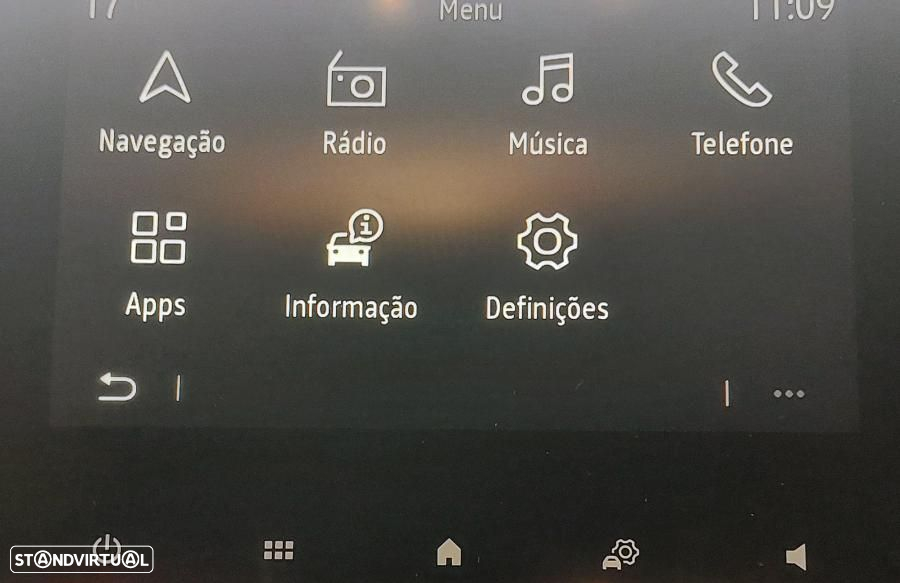Tap the power icon in bottom bar
The width and height of the screenshot is (900, 583).
pyautogui.click(x=106, y=547)
